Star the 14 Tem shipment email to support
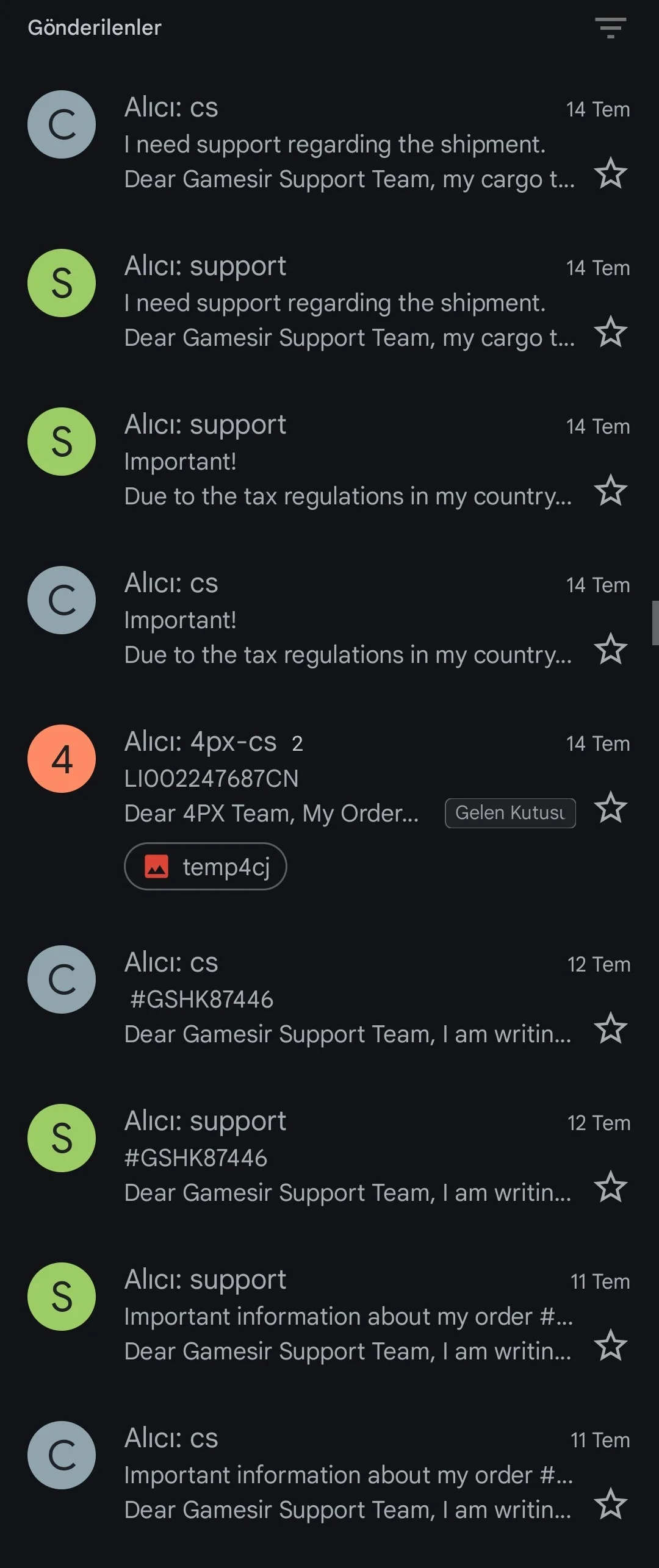 pyautogui.click(x=610, y=332)
